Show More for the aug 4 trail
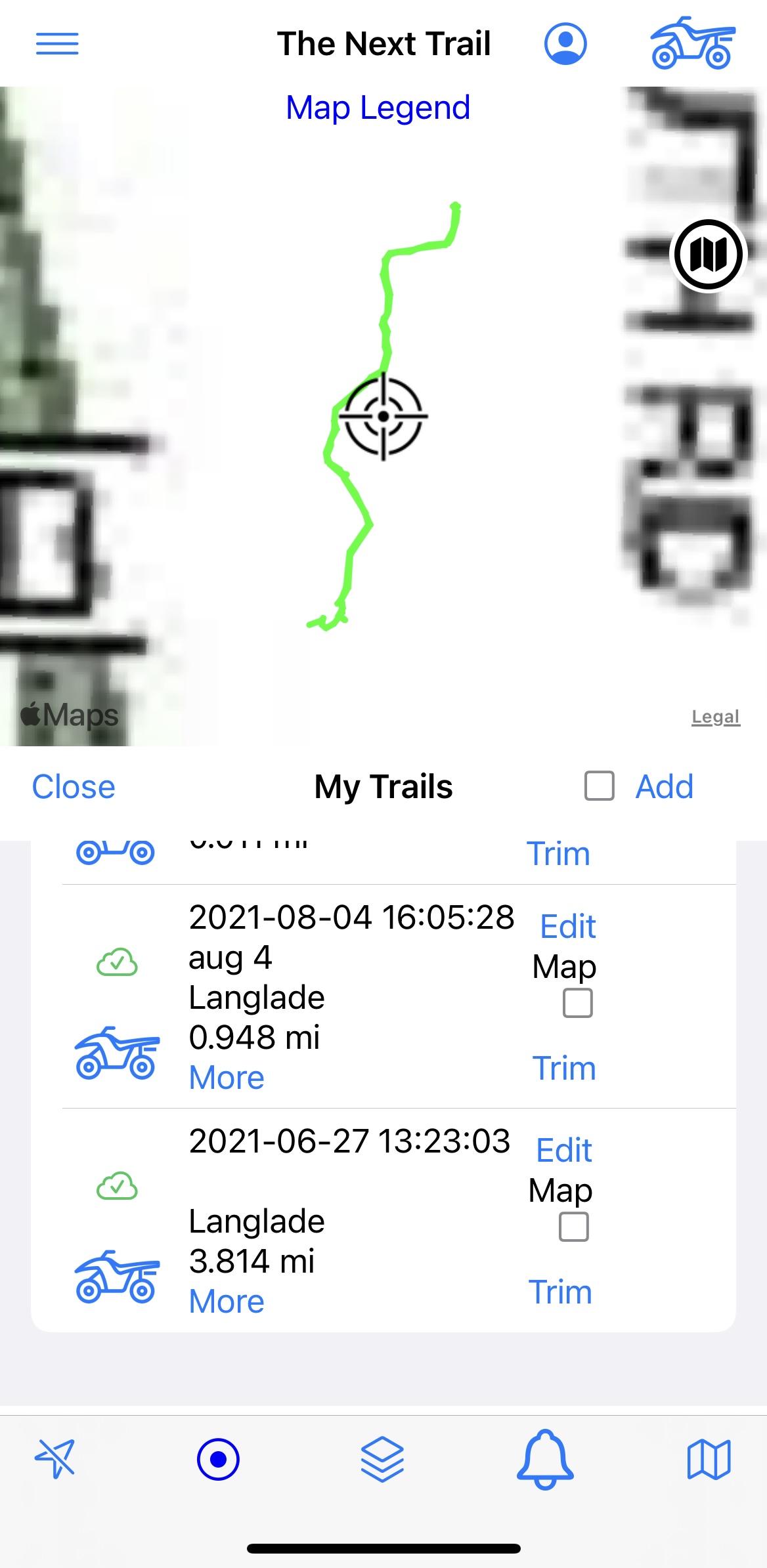The image size is (767, 1568). pyautogui.click(x=227, y=1078)
